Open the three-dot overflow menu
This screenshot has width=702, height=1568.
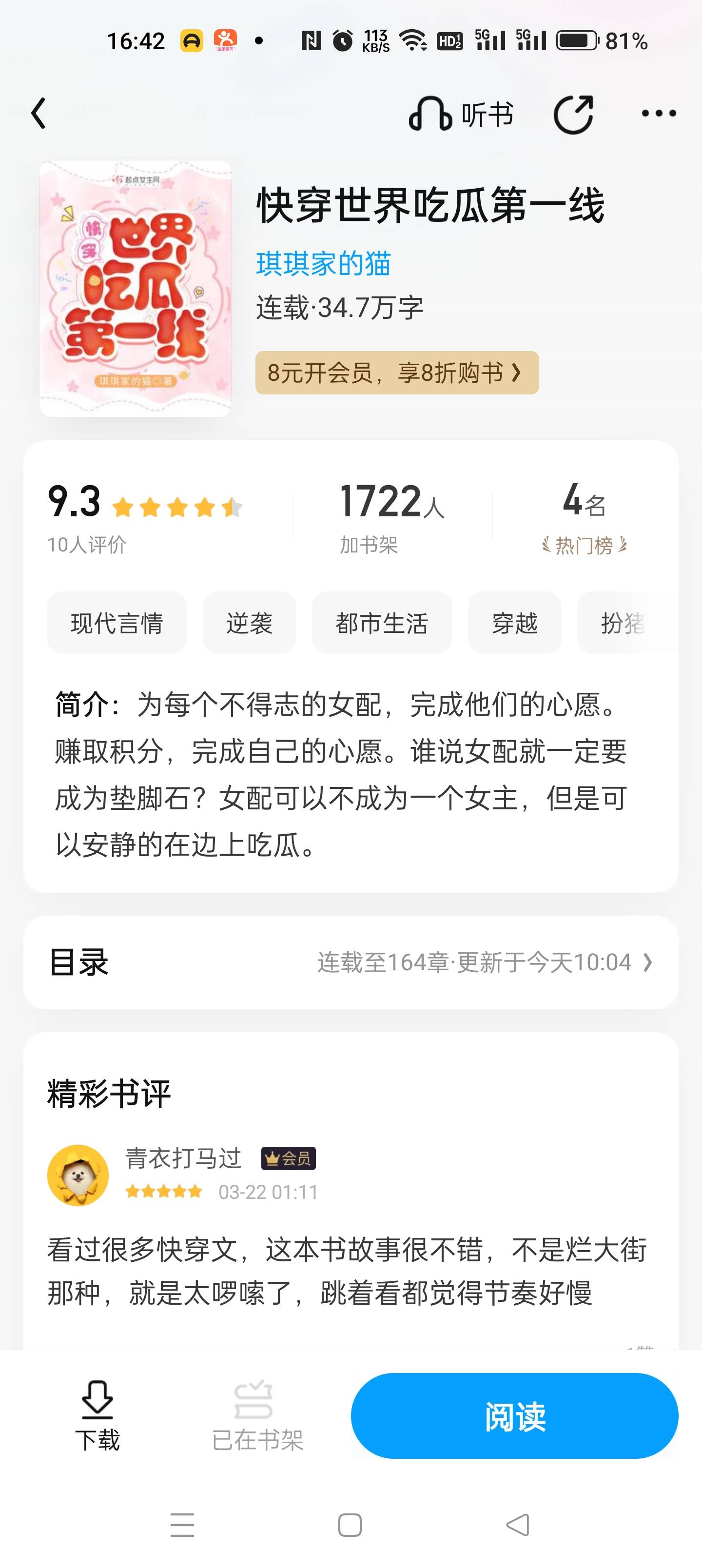[x=659, y=113]
